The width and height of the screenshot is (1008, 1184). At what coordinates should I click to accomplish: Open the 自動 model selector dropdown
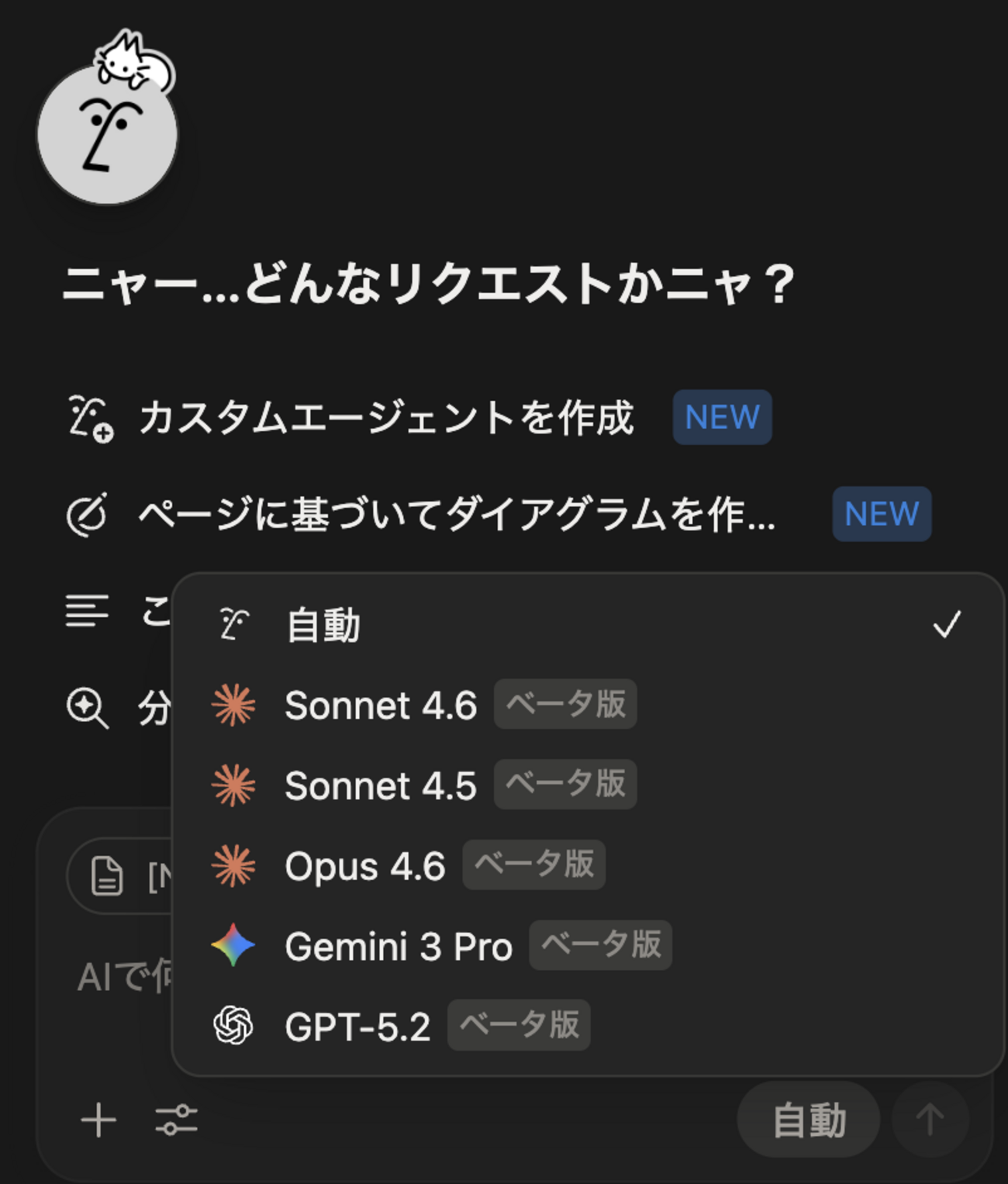[807, 1119]
